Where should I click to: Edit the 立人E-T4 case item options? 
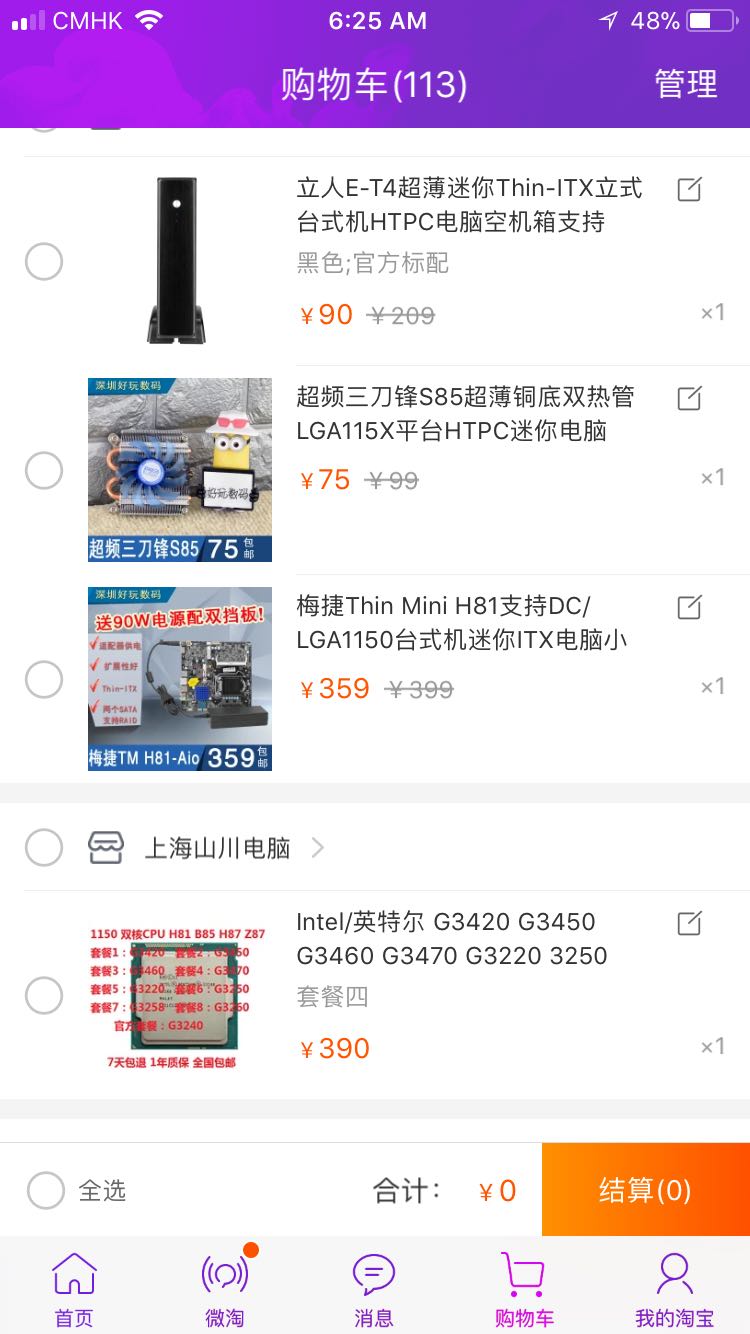tap(689, 189)
